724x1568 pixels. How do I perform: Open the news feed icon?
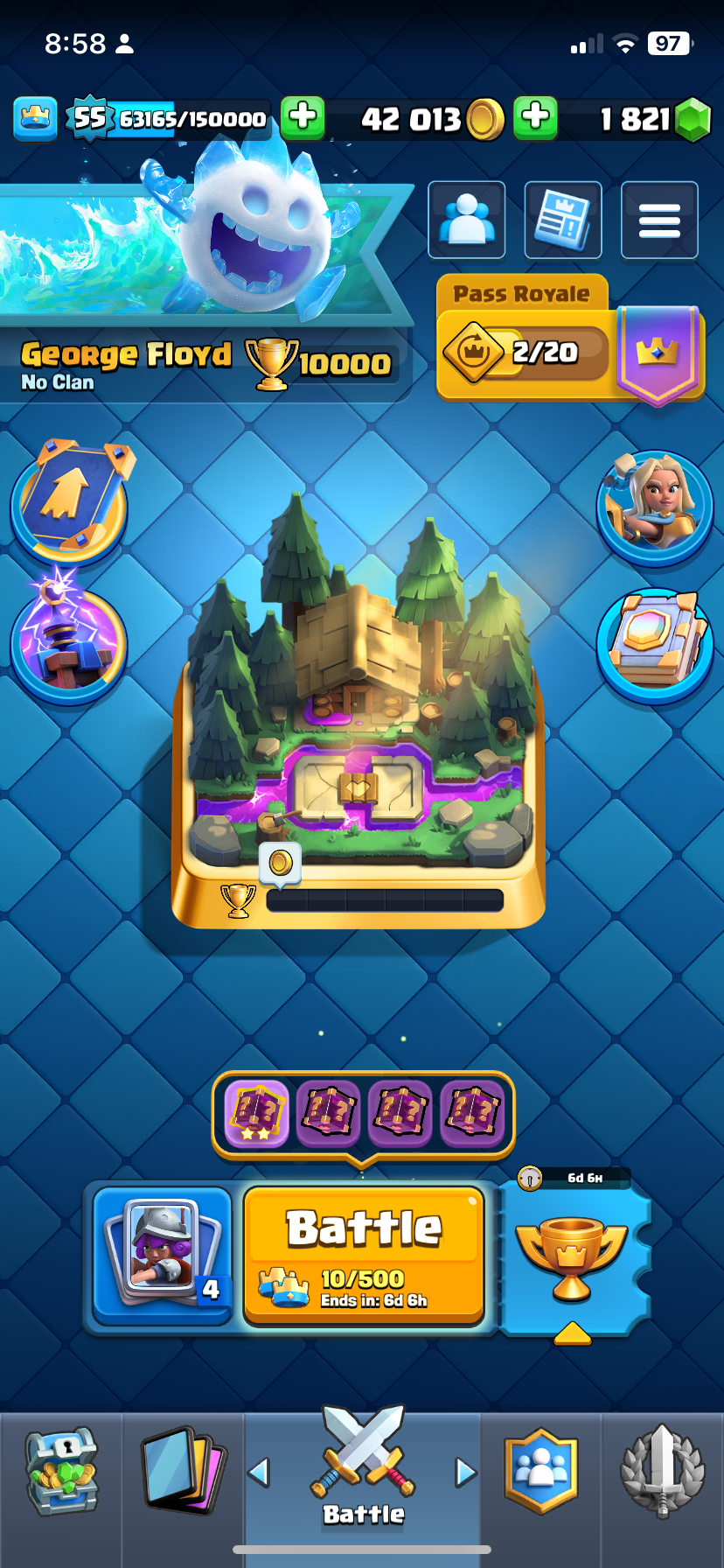pos(562,220)
